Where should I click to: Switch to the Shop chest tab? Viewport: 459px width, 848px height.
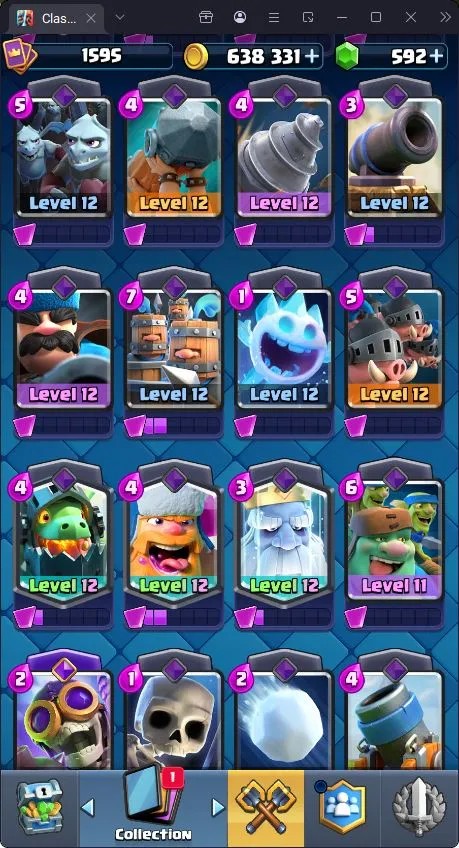39,808
